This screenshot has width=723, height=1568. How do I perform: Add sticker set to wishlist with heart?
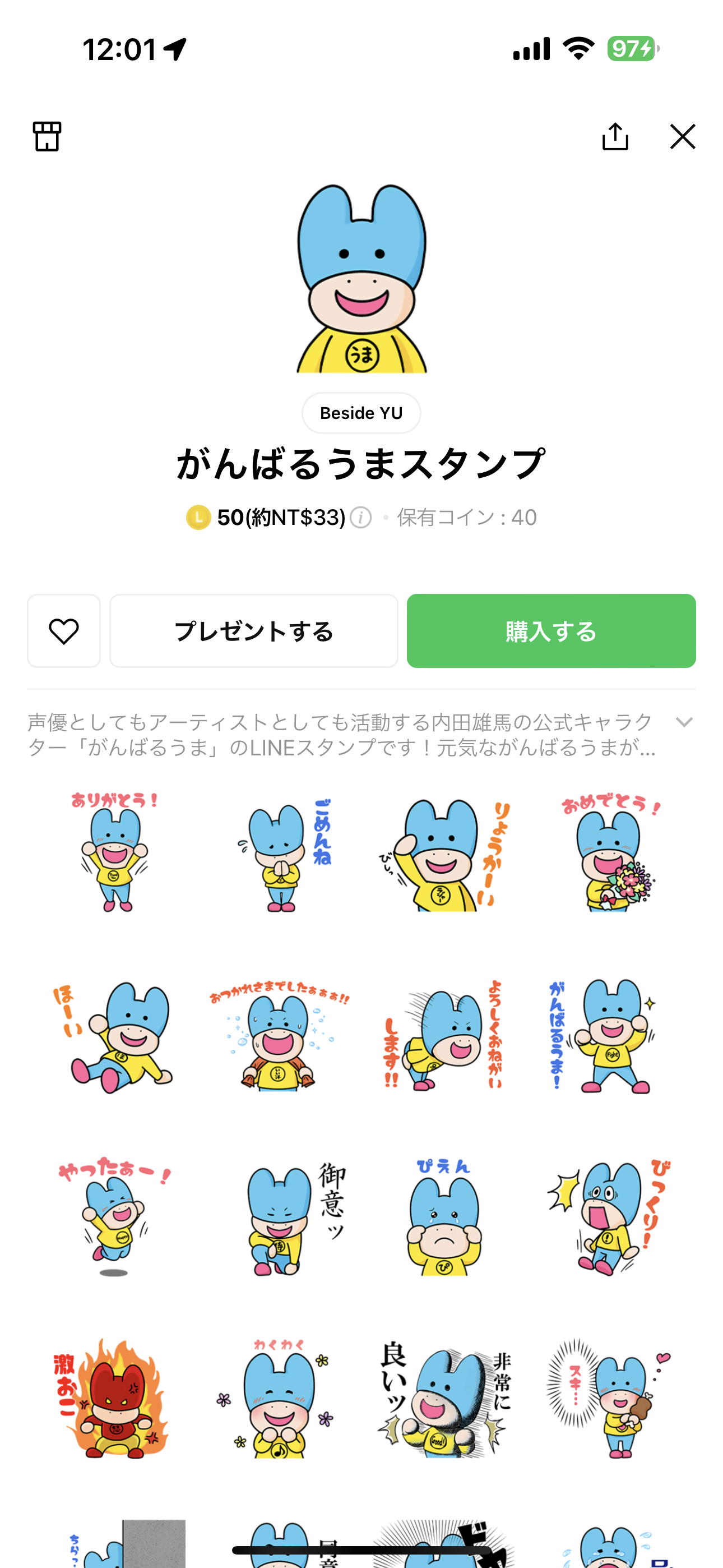click(64, 630)
